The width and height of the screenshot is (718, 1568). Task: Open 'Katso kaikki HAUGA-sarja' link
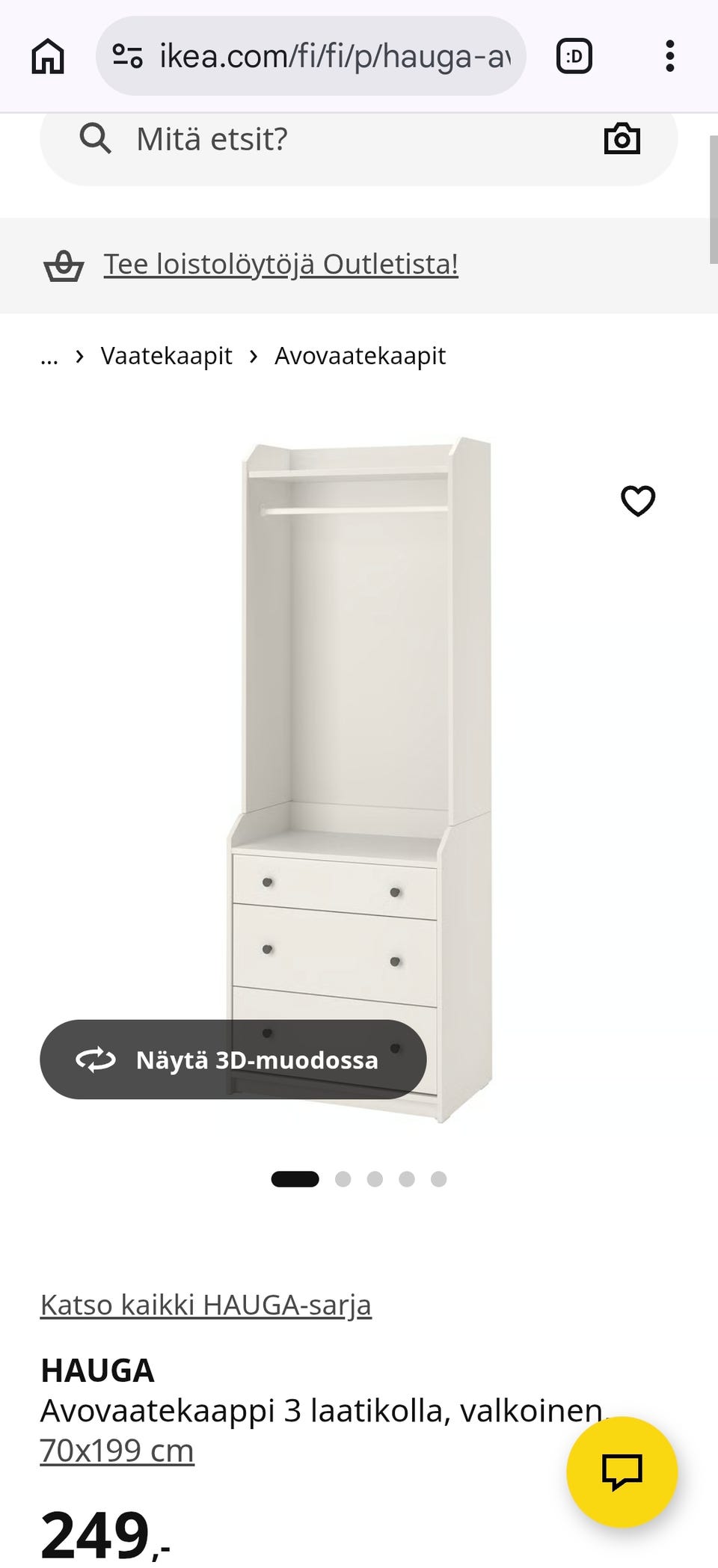coord(206,1304)
